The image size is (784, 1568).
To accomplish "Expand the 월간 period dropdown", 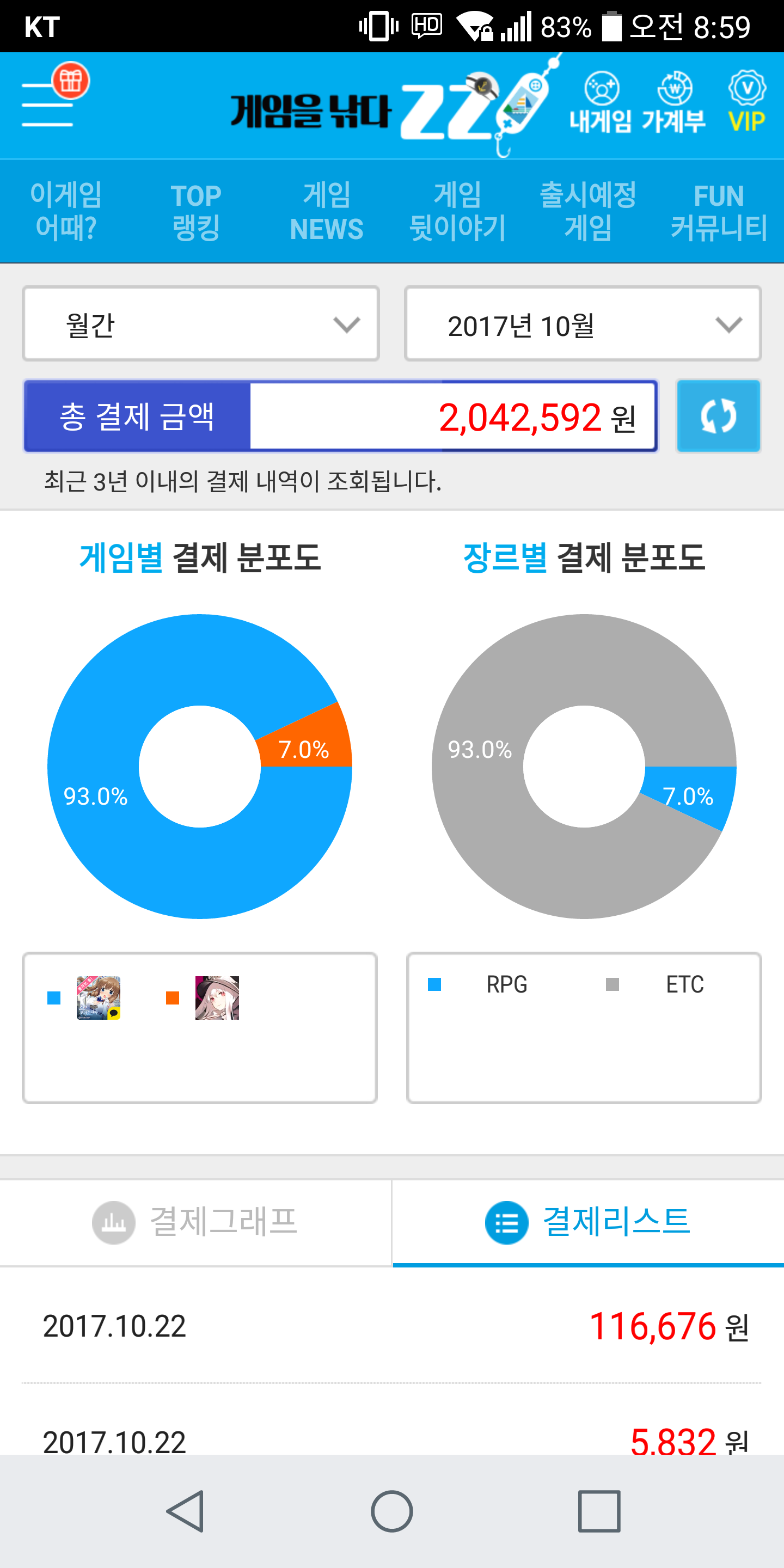I will pyautogui.click(x=201, y=324).
